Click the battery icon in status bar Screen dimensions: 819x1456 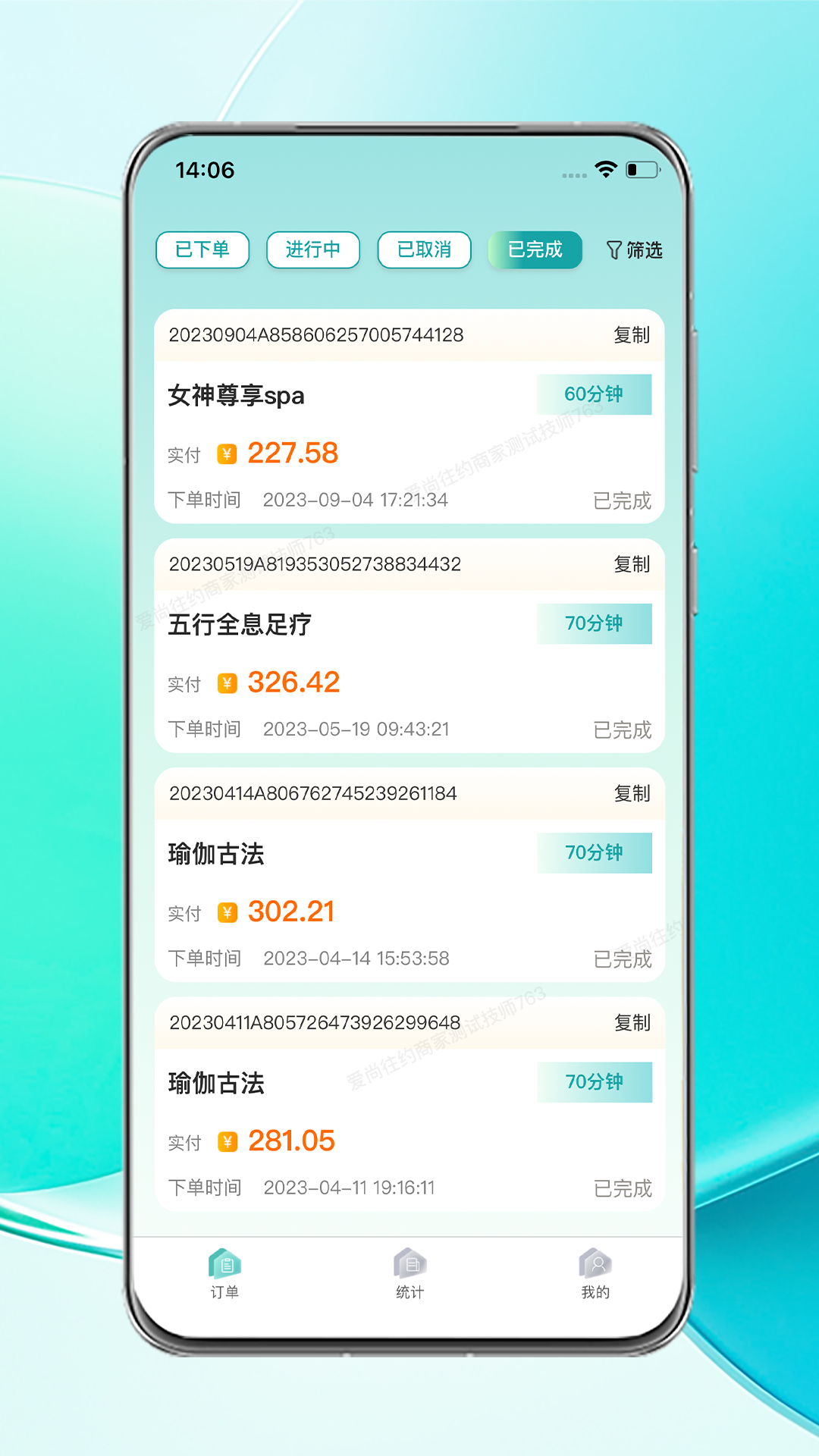pyautogui.click(x=641, y=171)
